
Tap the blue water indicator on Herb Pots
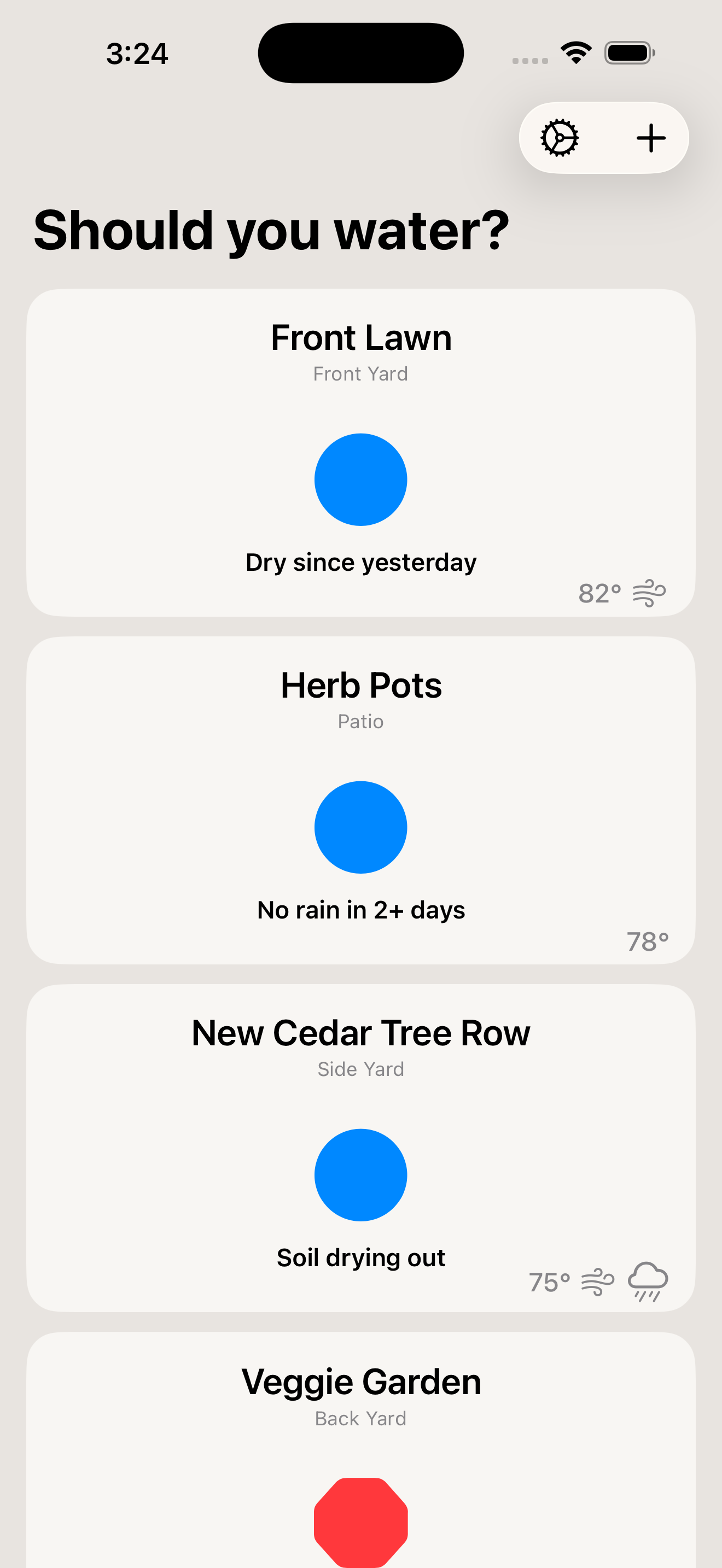360,827
